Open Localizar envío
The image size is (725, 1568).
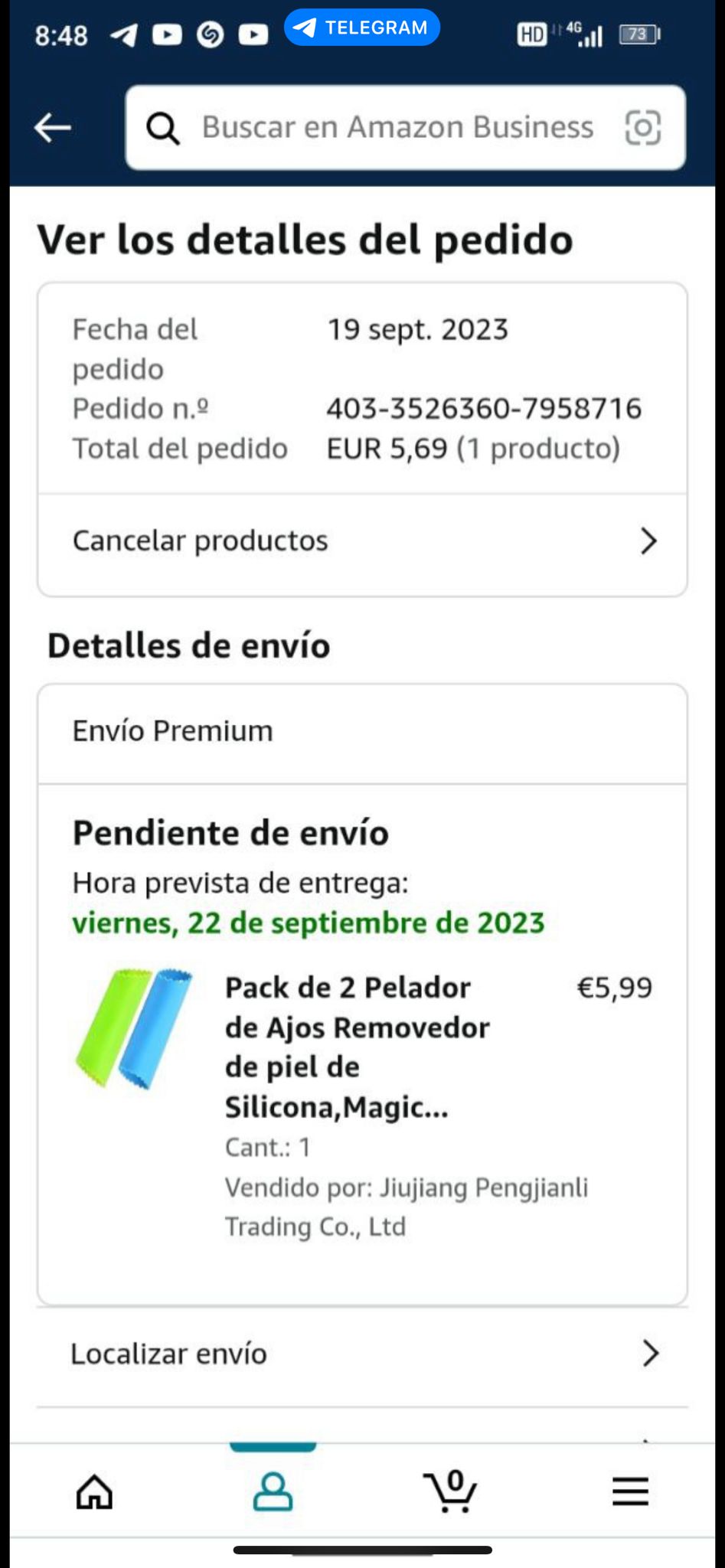362,1354
